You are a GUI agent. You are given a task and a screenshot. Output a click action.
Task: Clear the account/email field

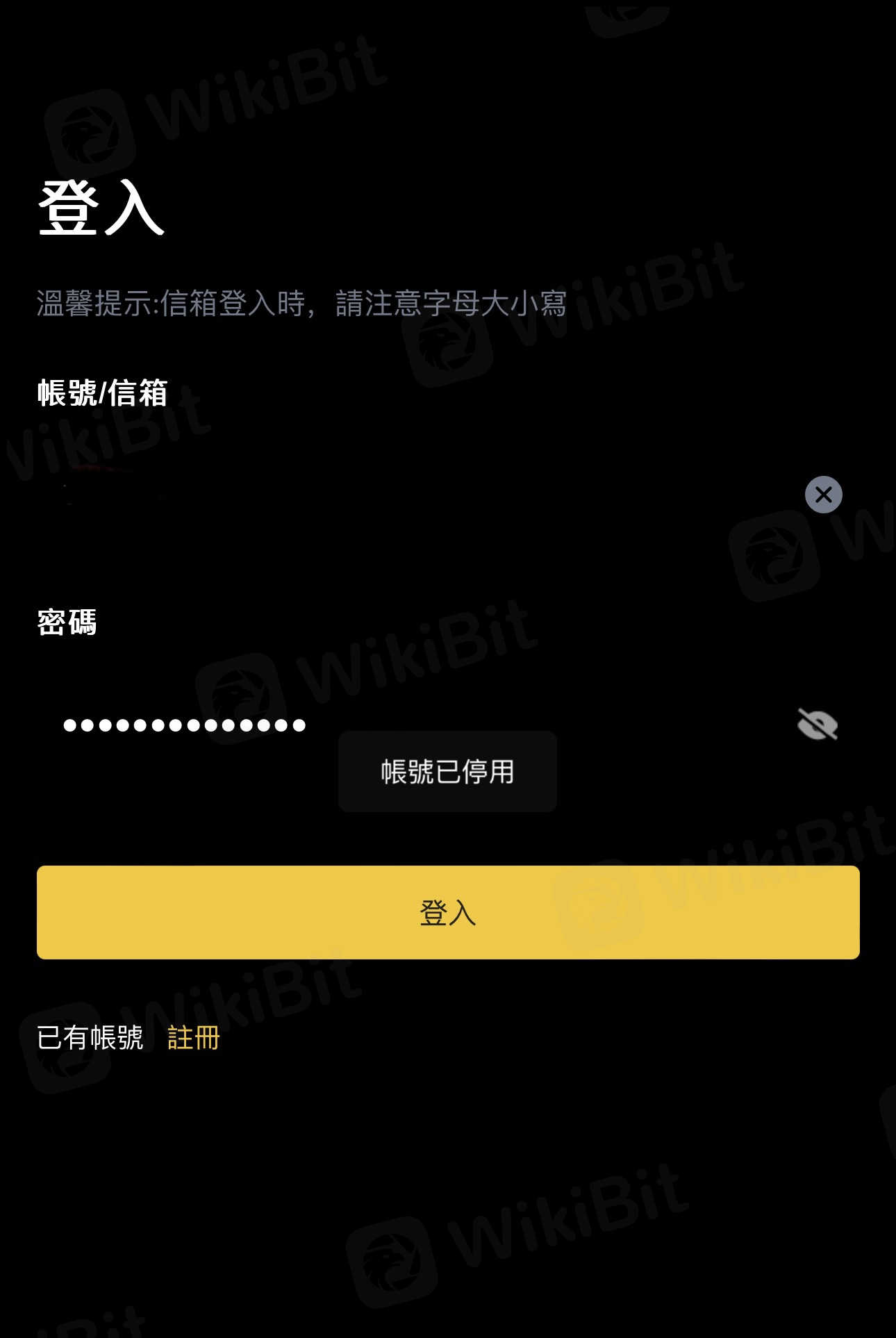[823, 495]
